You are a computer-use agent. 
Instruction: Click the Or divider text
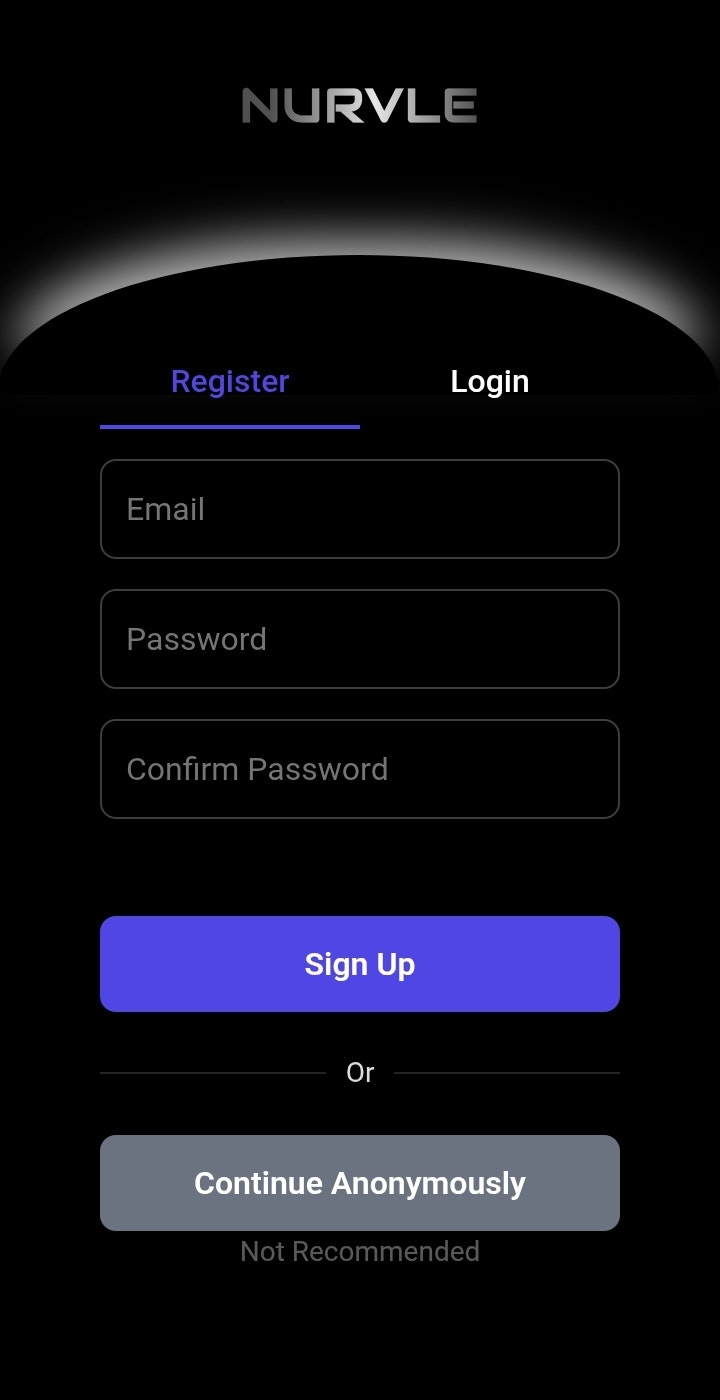(360, 1072)
